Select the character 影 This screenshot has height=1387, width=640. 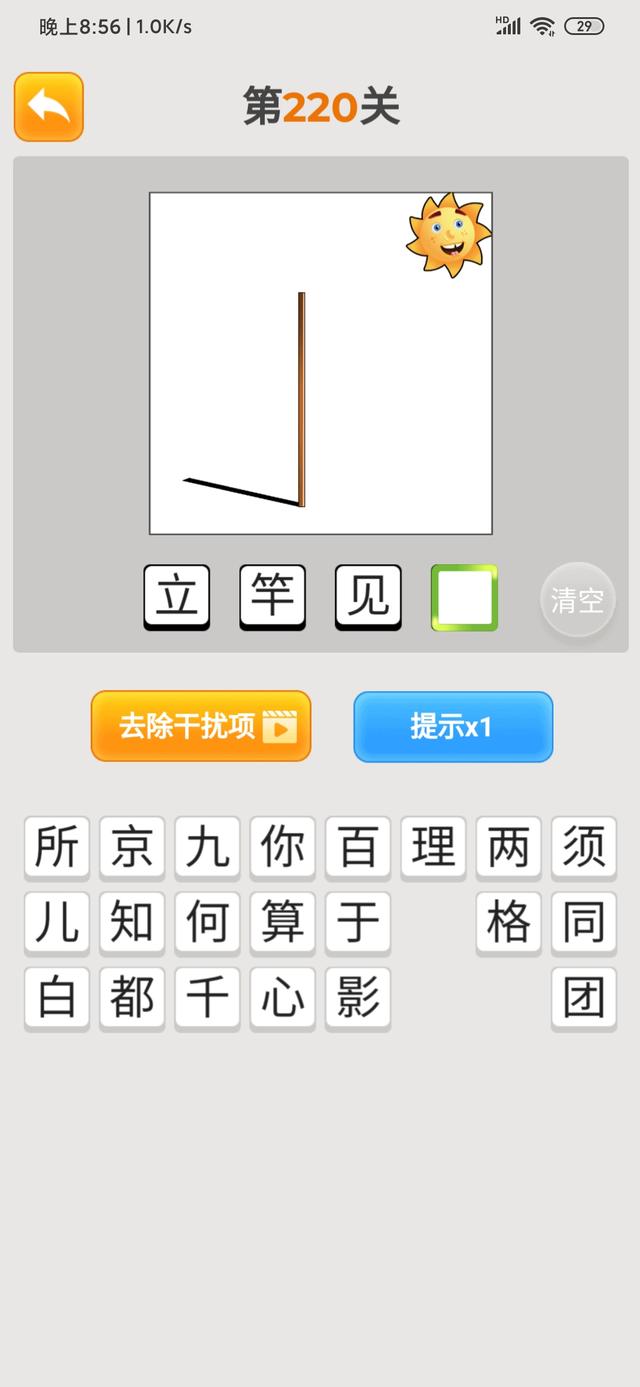pyautogui.click(x=358, y=998)
